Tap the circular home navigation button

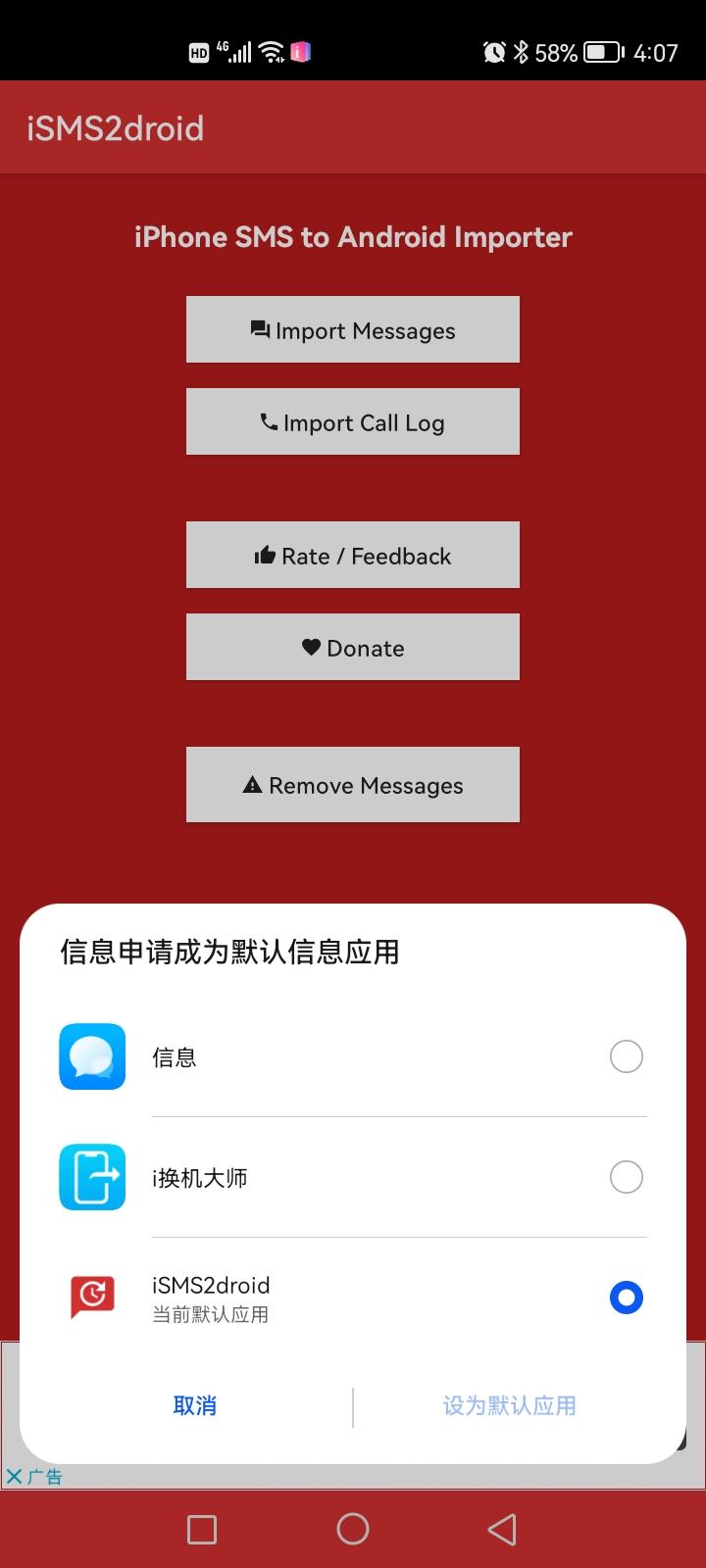click(353, 1528)
